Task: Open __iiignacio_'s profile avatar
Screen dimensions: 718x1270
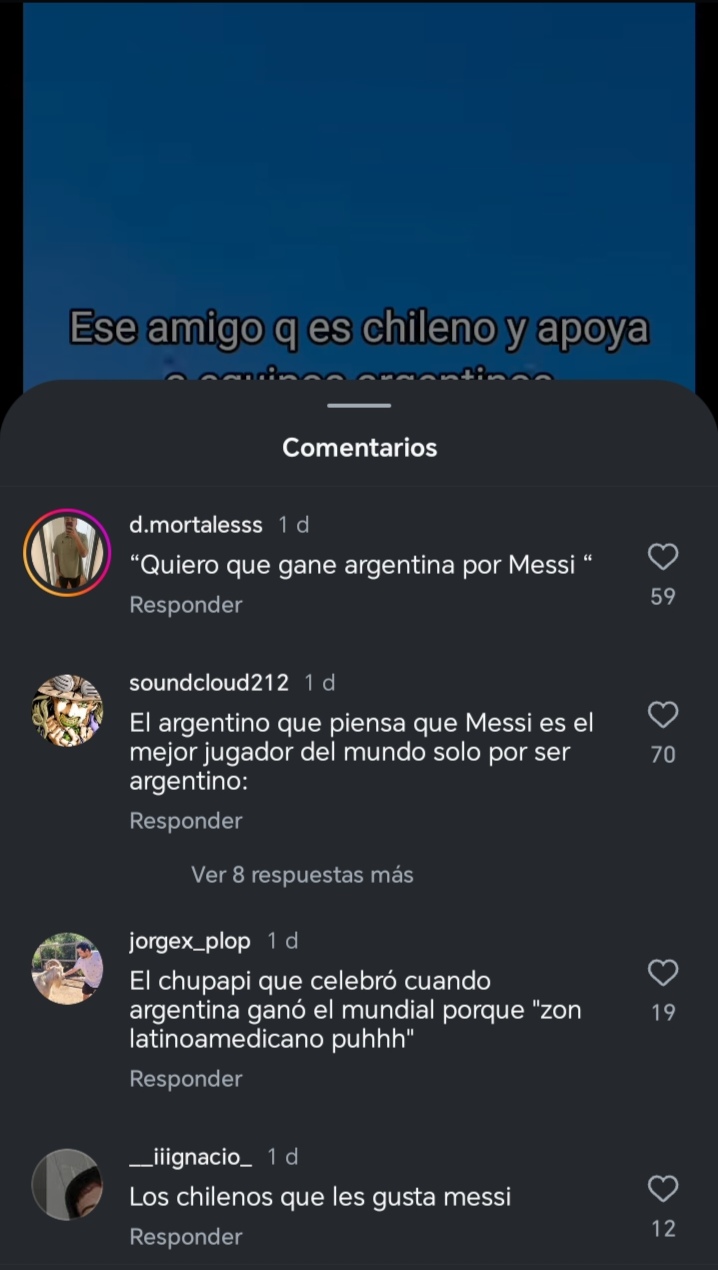Action: pyautogui.click(x=68, y=1184)
